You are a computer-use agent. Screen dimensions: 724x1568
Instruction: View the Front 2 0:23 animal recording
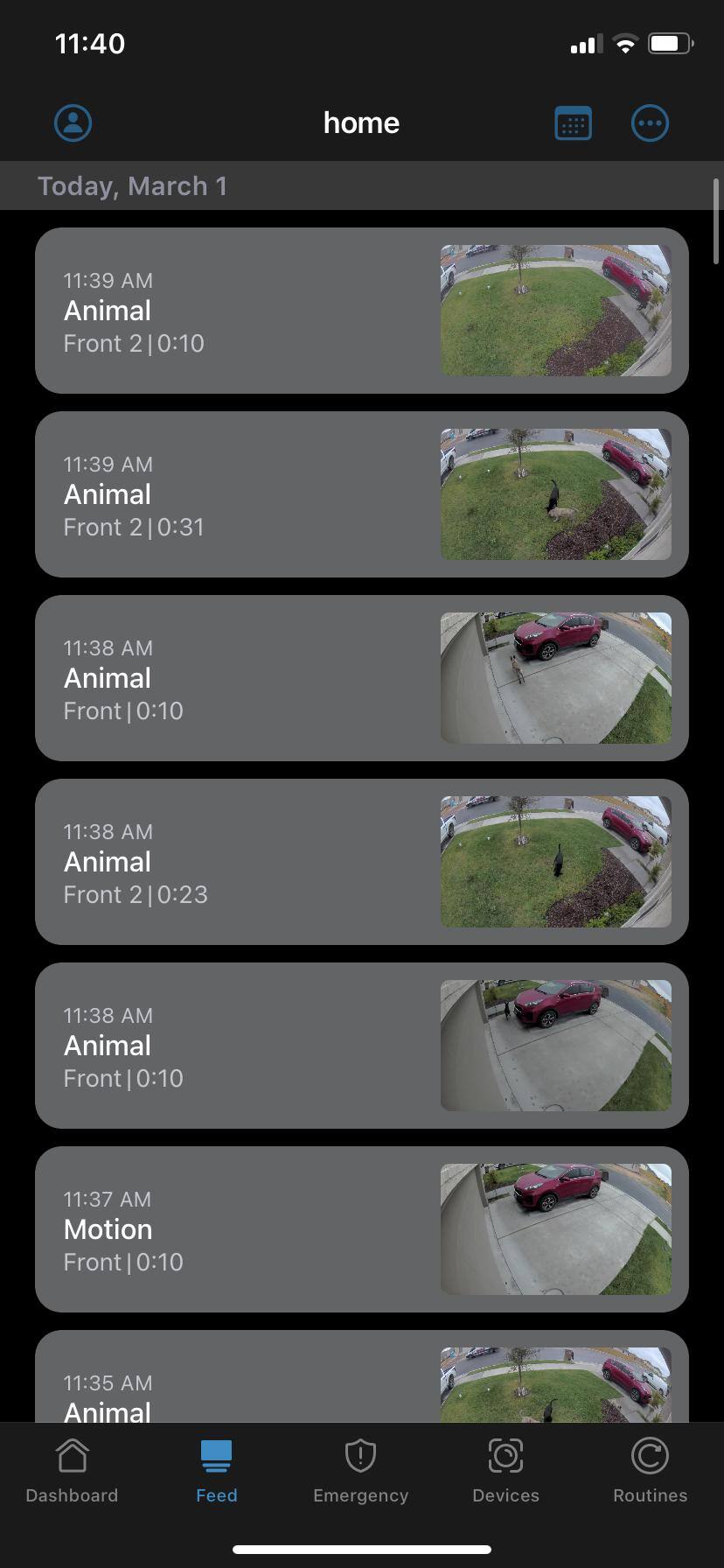(361, 862)
